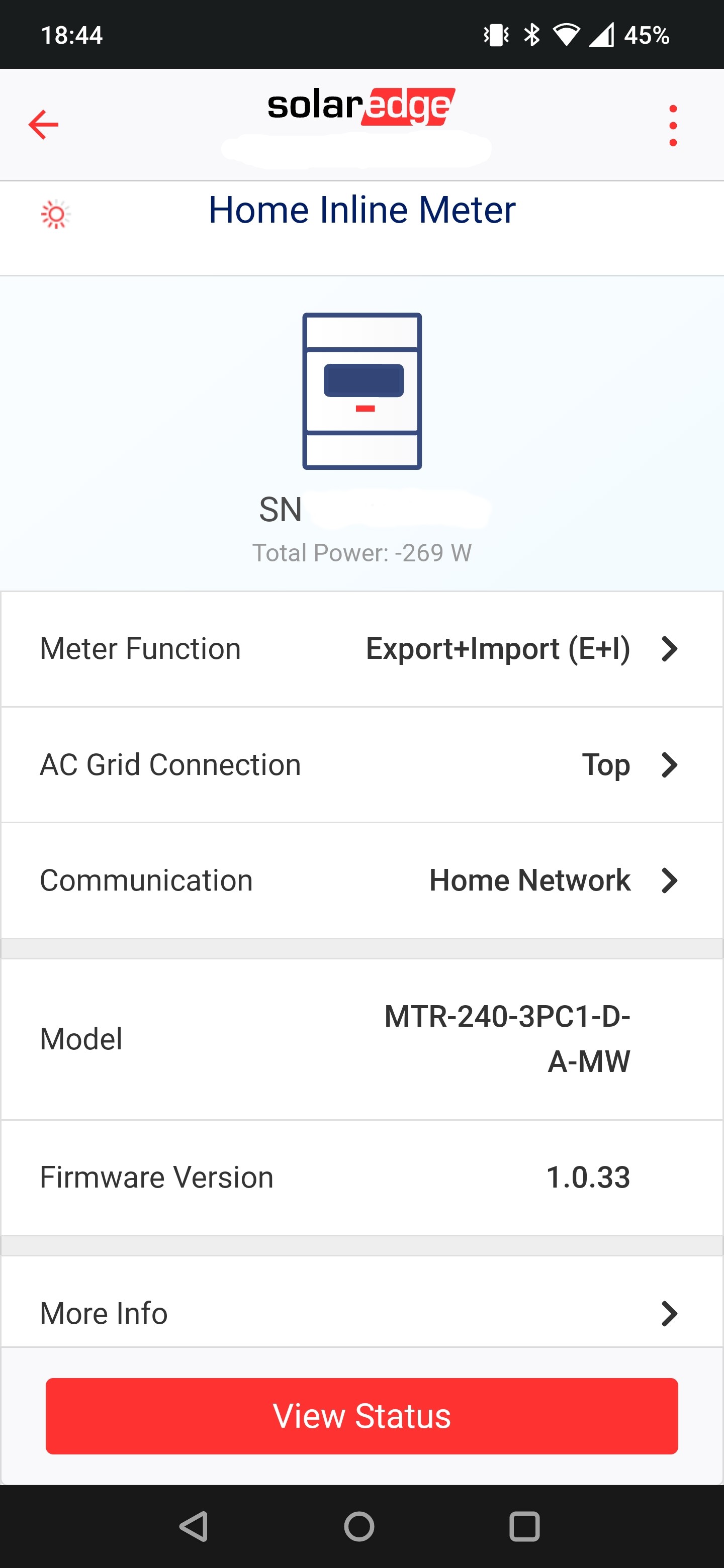Tap the SolarEdge logo
This screenshot has height=1568, width=724.
pyautogui.click(x=361, y=105)
